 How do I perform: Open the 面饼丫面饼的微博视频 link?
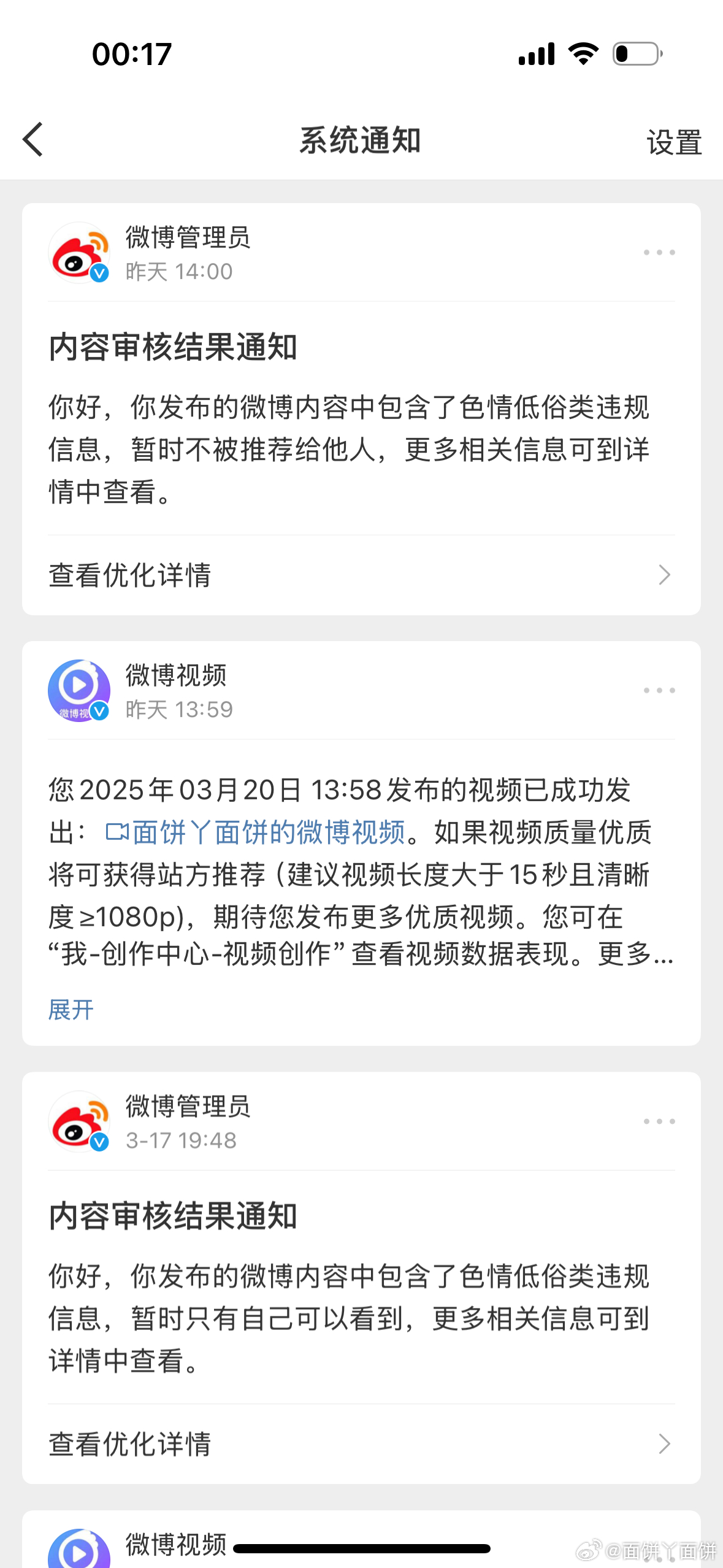[255, 832]
